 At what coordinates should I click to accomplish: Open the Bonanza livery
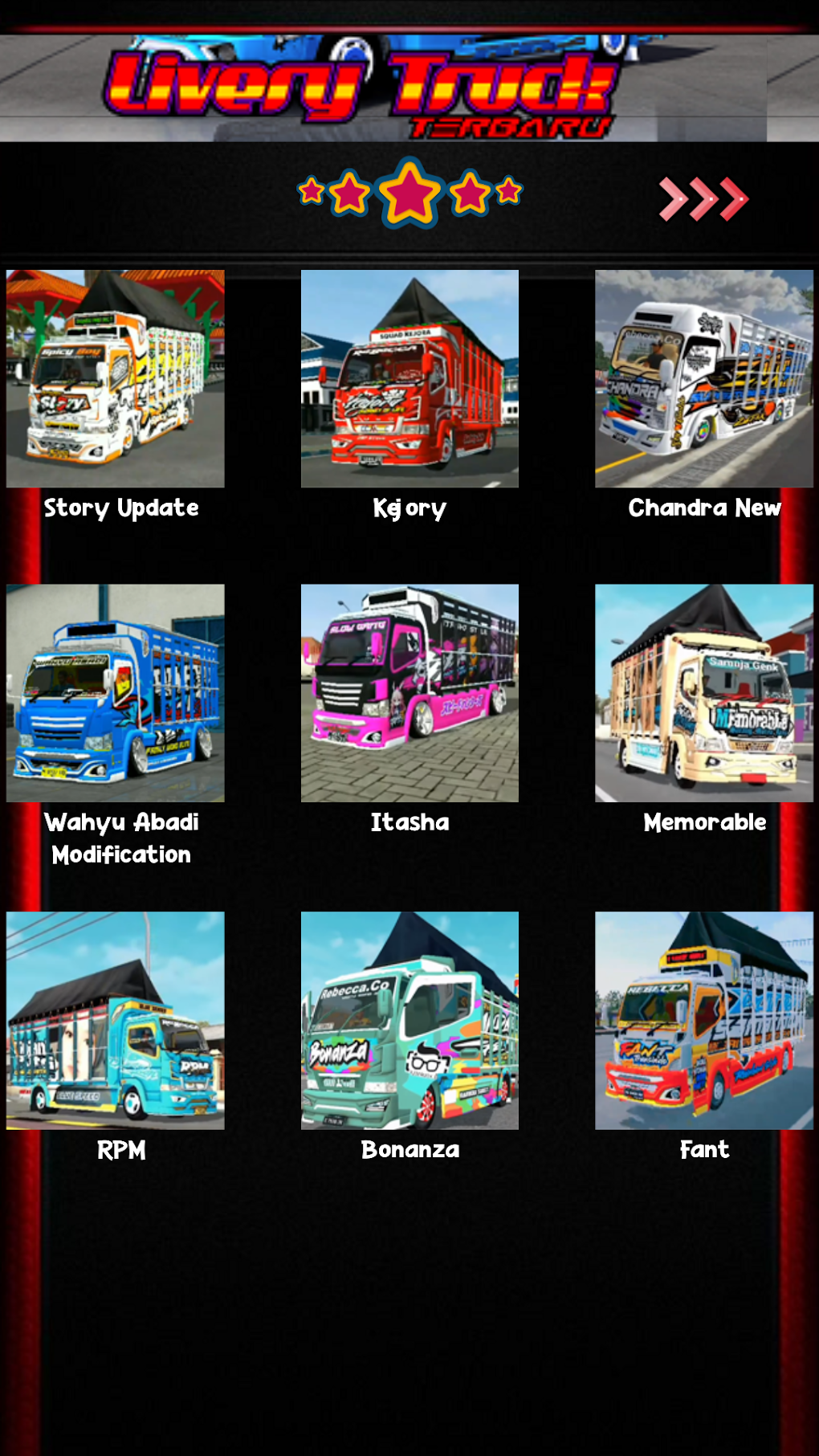[409, 1020]
